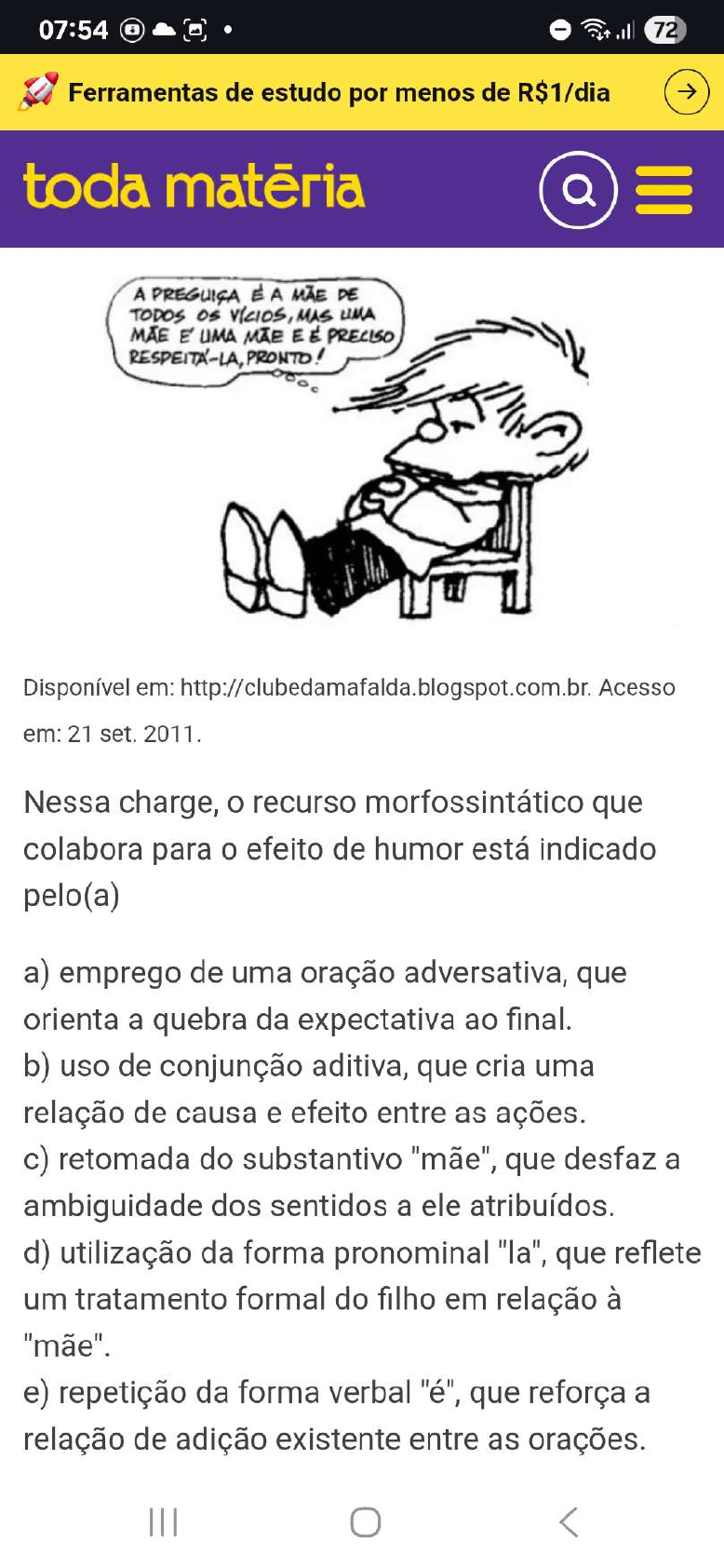Screen dimensions: 724x1568
Task: Go back with the system back button
Action: pyautogui.click(x=569, y=1521)
